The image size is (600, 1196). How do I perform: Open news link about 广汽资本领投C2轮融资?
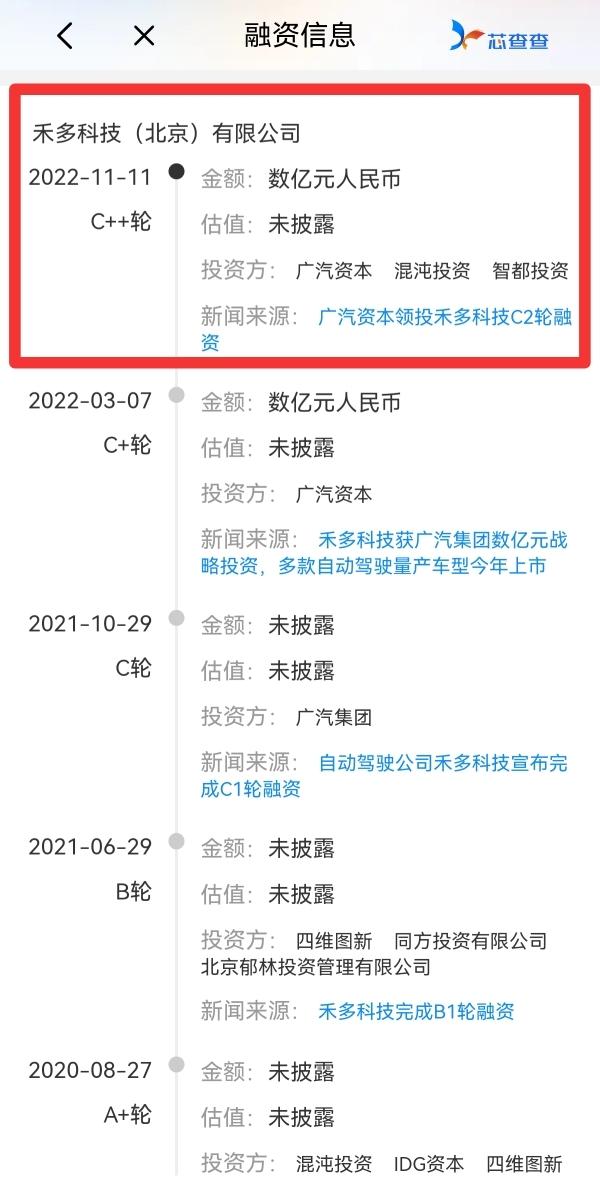coord(445,319)
